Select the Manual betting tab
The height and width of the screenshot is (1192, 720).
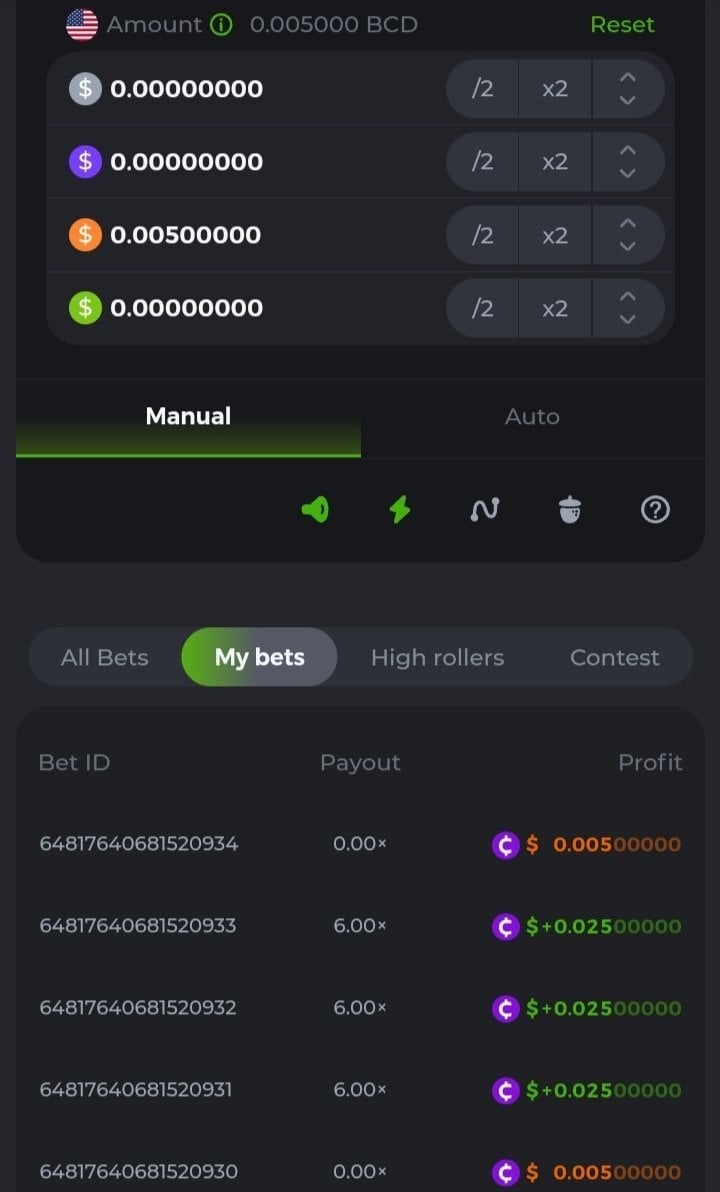pyautogui.click(x=188, y=417)
